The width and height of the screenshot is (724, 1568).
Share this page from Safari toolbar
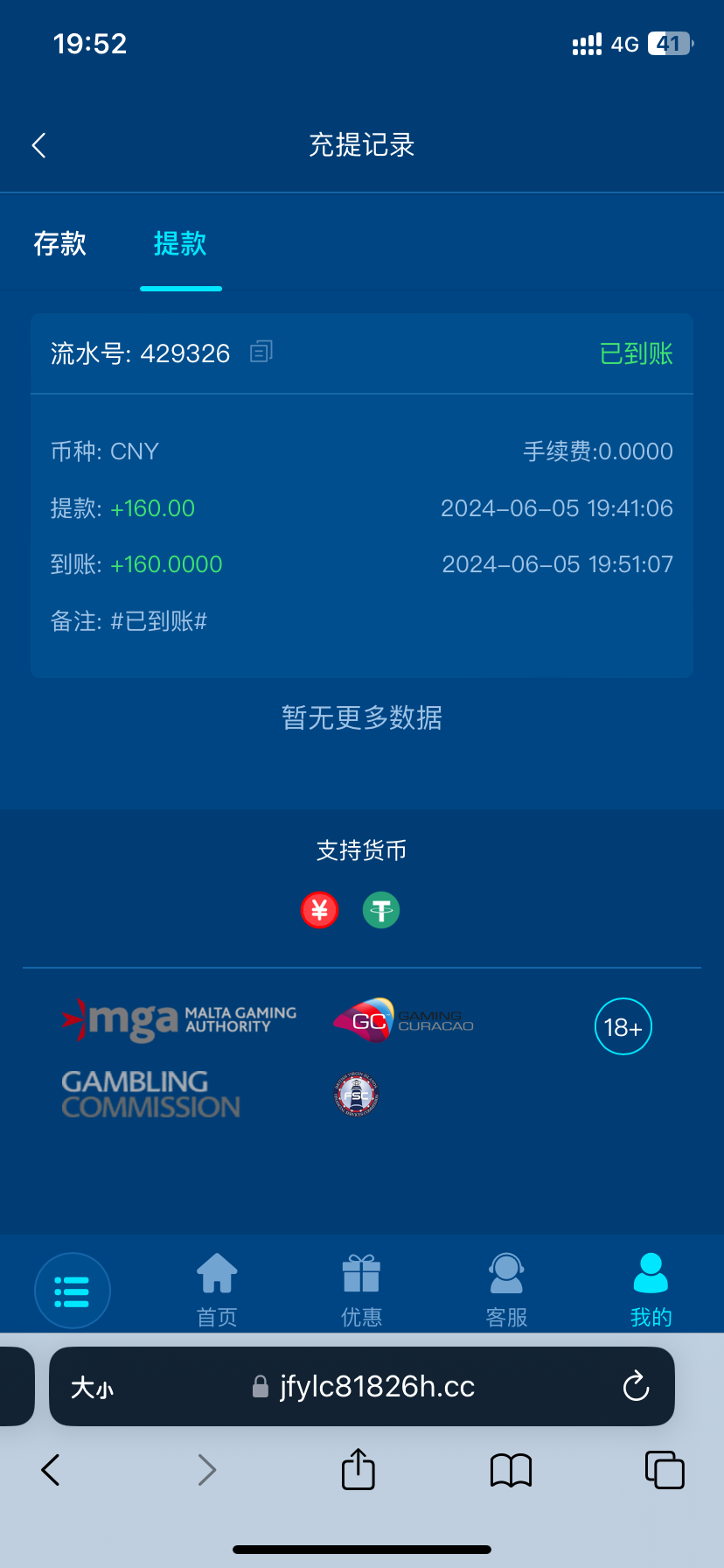click(359, 1469)
